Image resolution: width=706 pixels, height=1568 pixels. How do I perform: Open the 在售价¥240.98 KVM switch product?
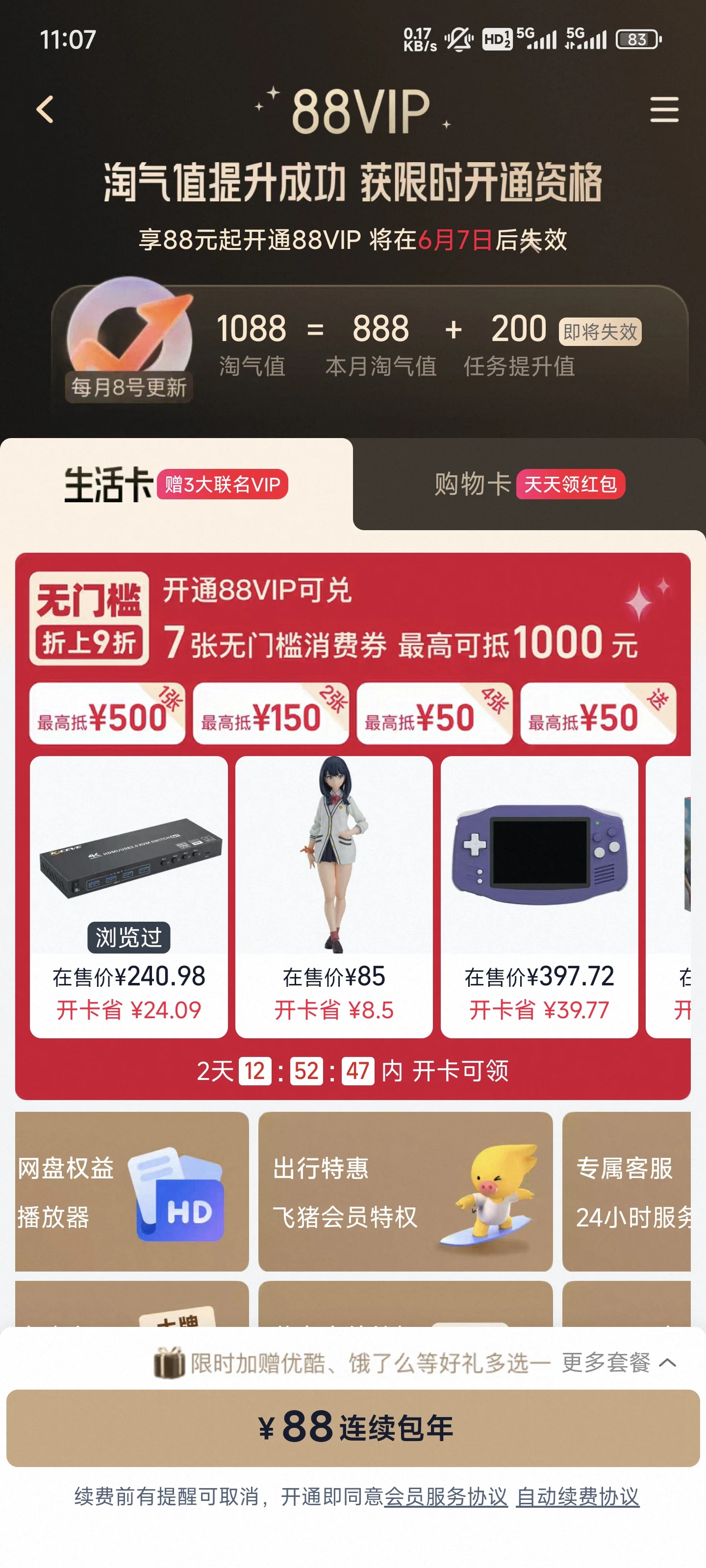tap(128, 896)
